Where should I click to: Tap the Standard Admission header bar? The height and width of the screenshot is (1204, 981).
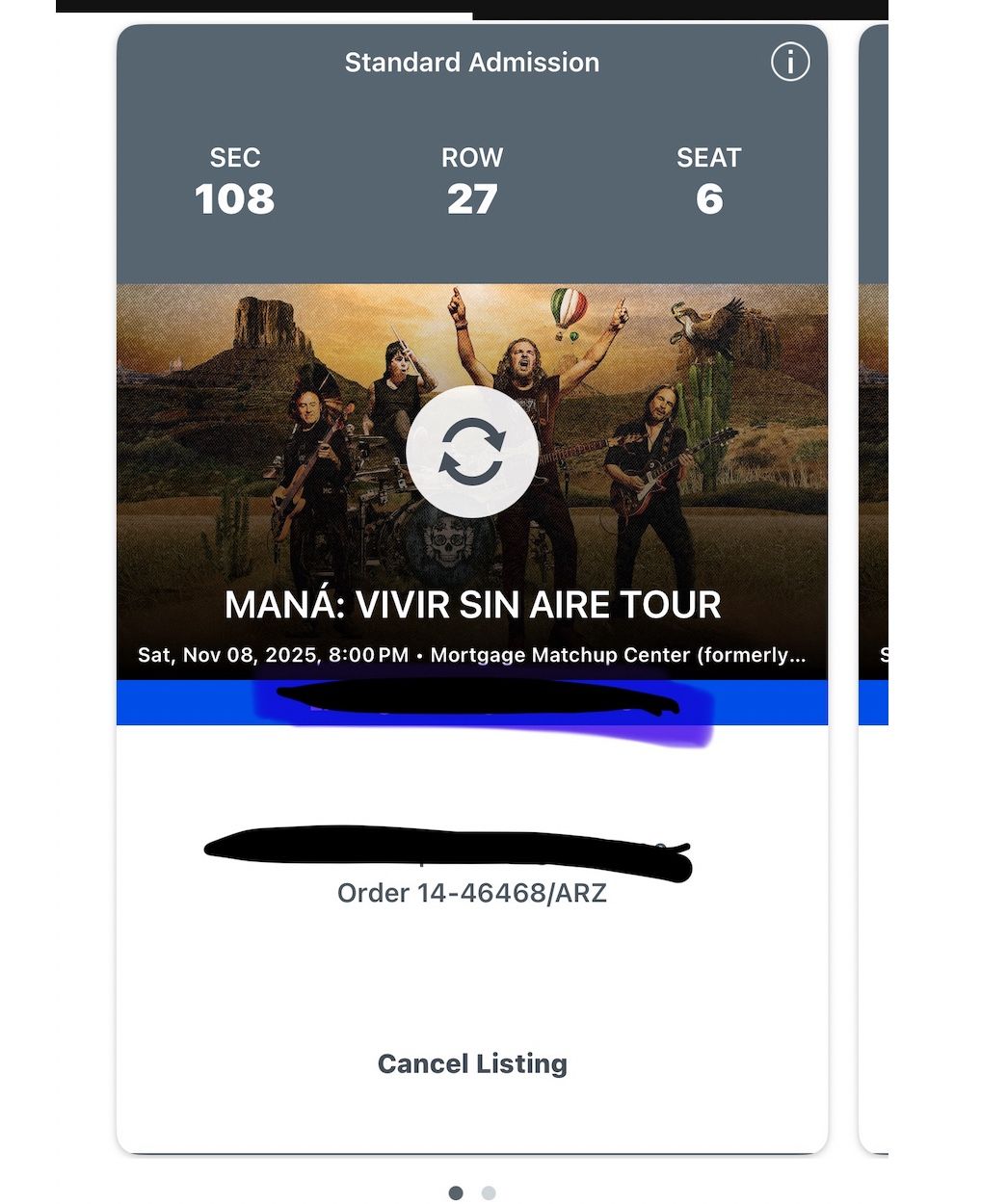(x=471, y=62)
